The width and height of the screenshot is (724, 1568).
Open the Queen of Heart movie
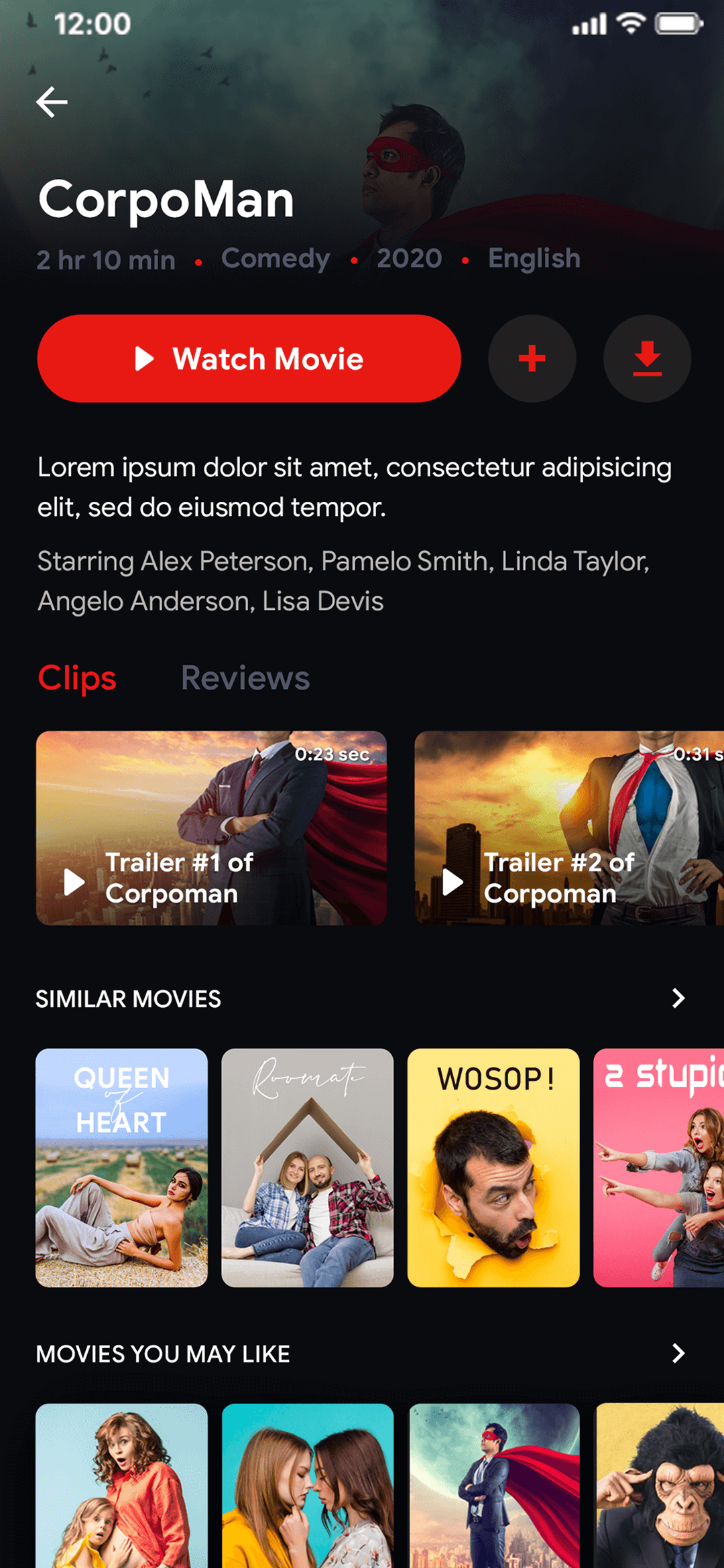click(121, 1167)
